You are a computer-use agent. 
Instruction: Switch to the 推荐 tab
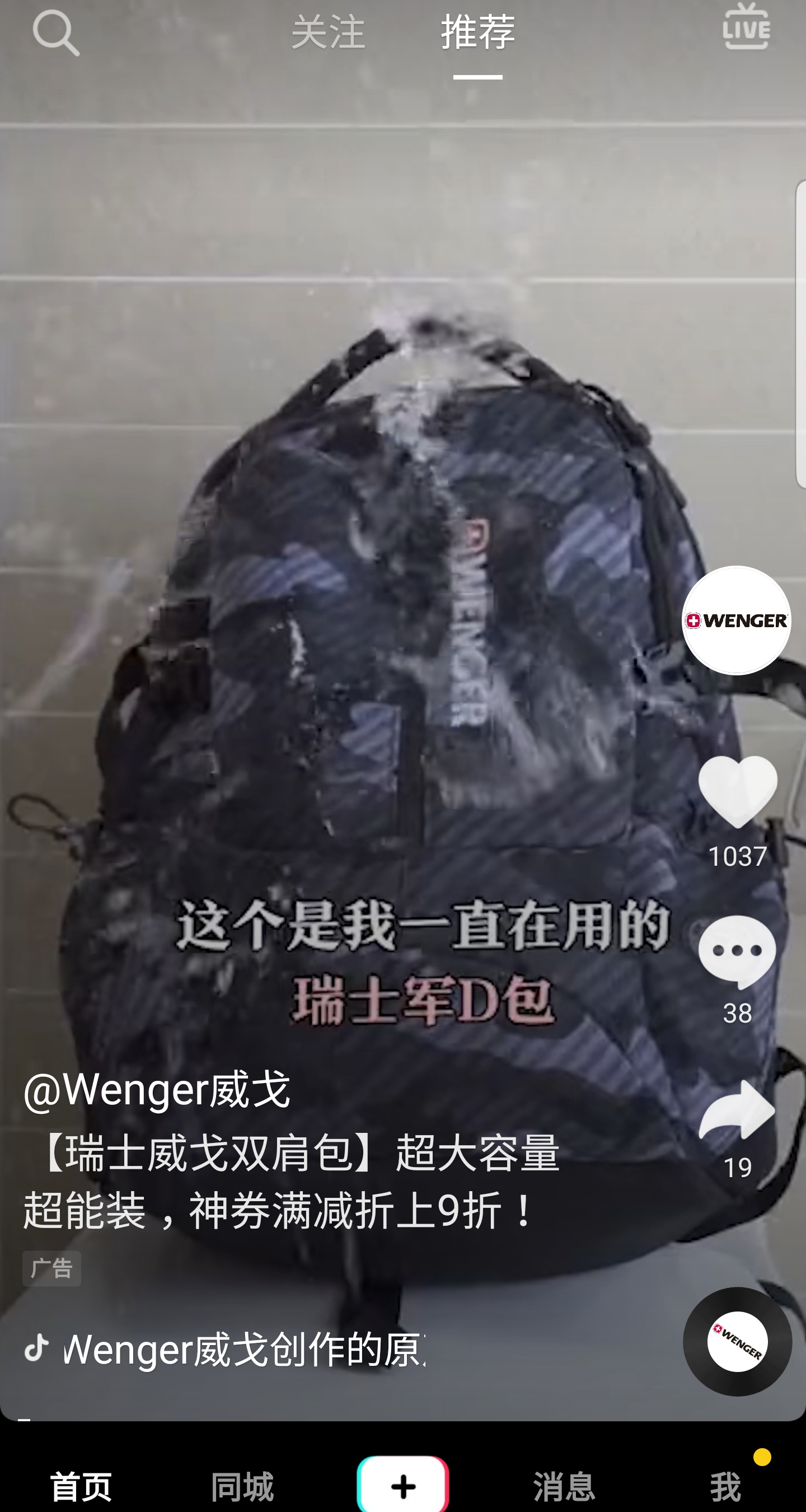point(477,32)
